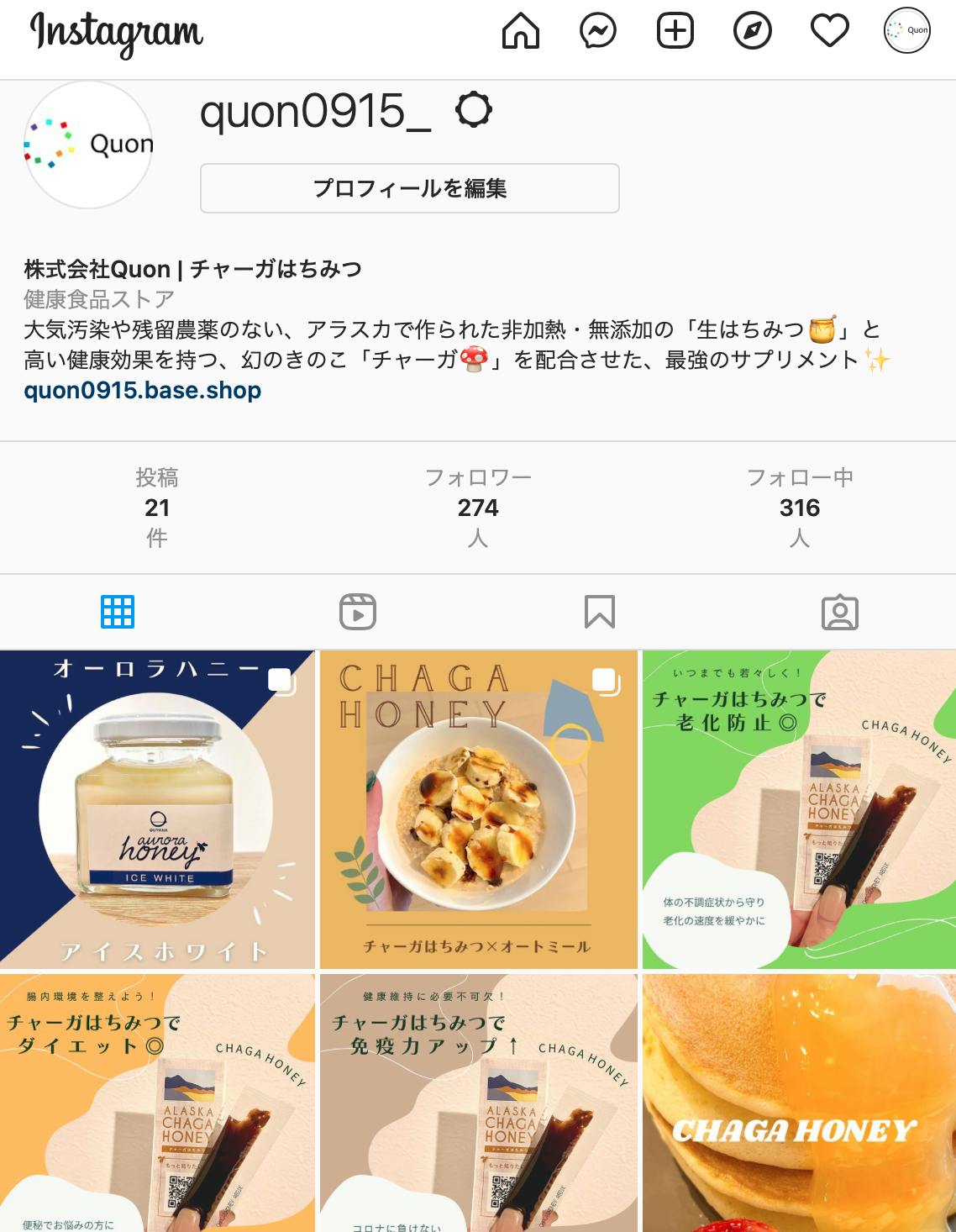Switch to the saved posts tab
The height and width of the screenshot is (1232, 956).
click(599, 612)
